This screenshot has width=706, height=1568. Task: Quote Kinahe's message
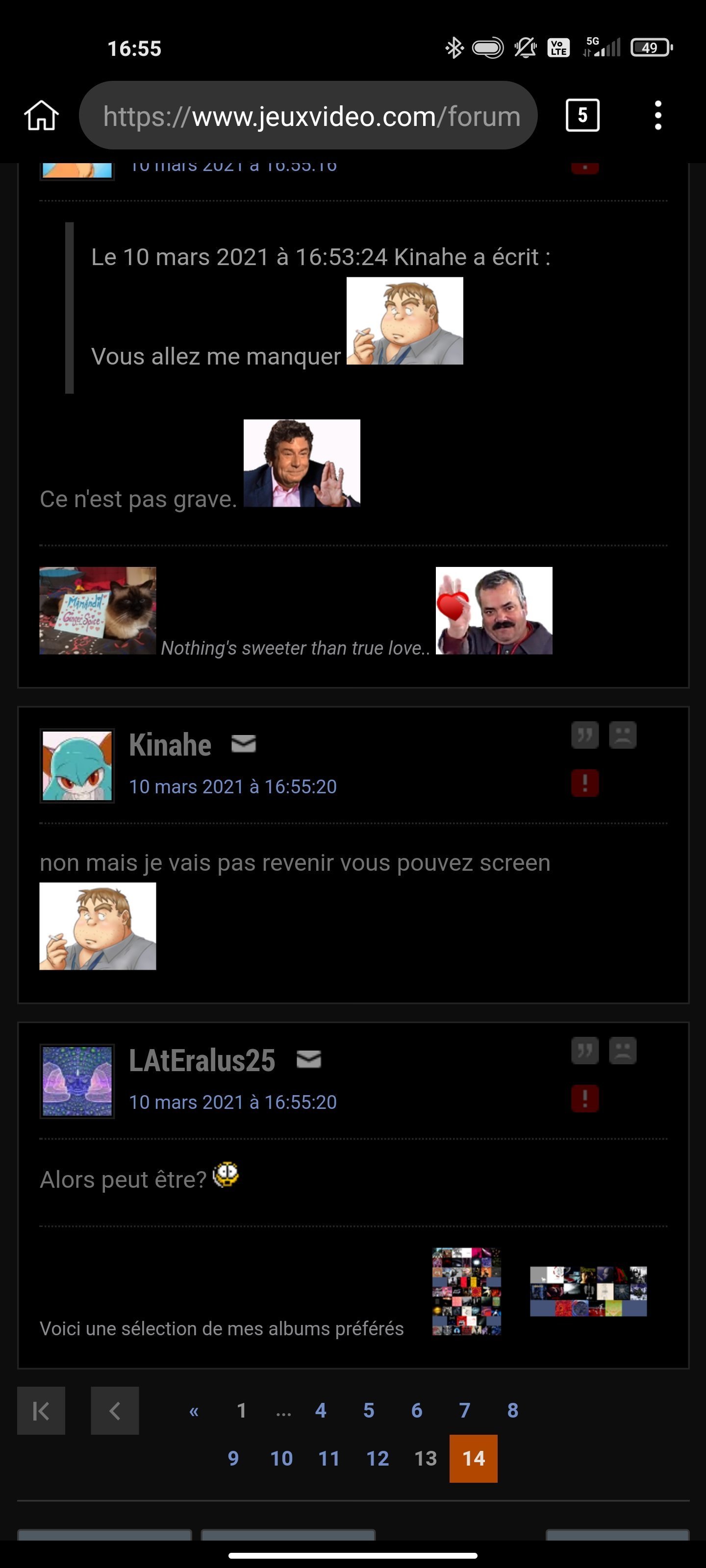tap(585, 735)
